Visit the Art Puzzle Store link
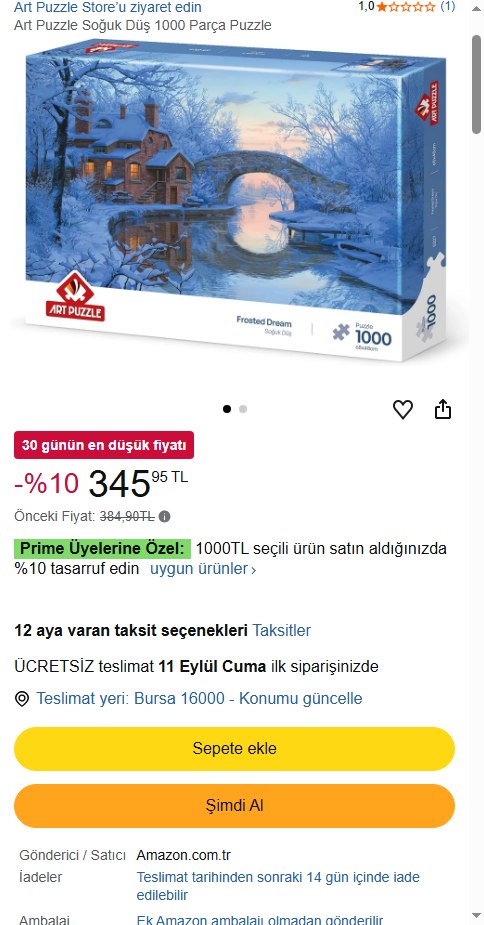Image resolution: width=484 pixels, height=925 pixels. [107, 7]
